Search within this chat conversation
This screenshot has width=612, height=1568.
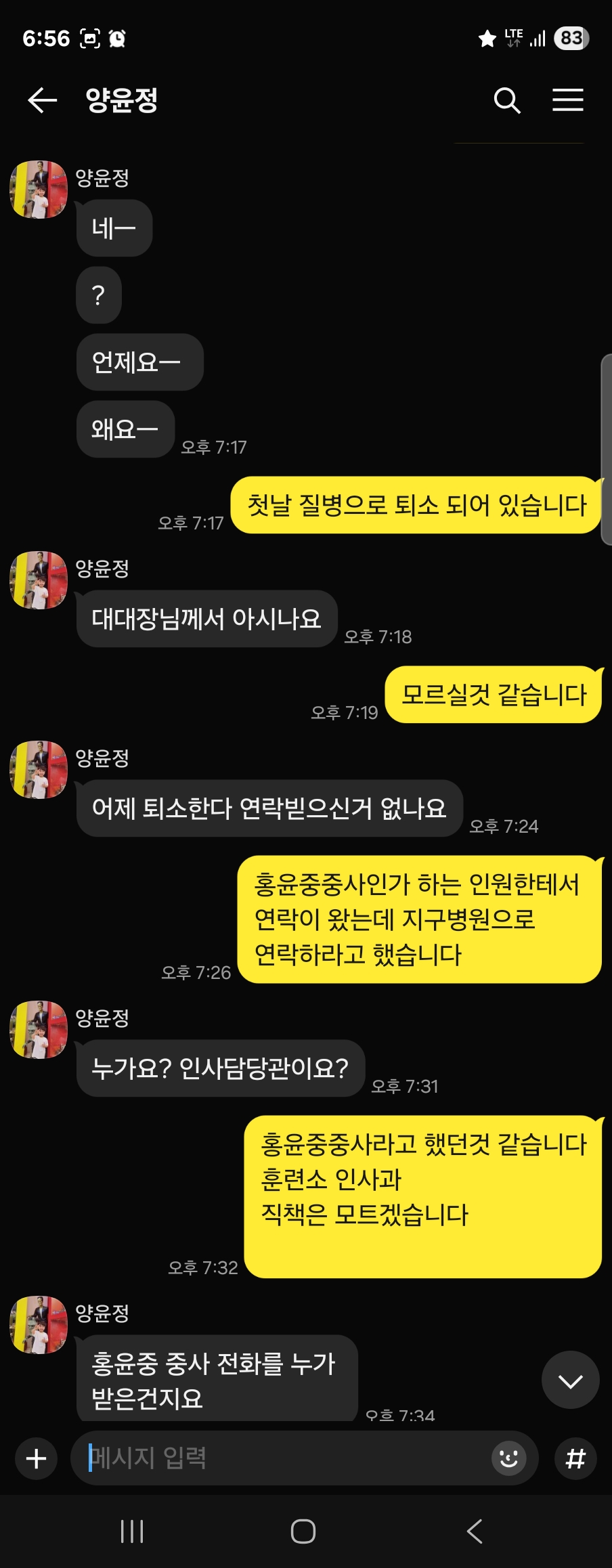(506, 100)
